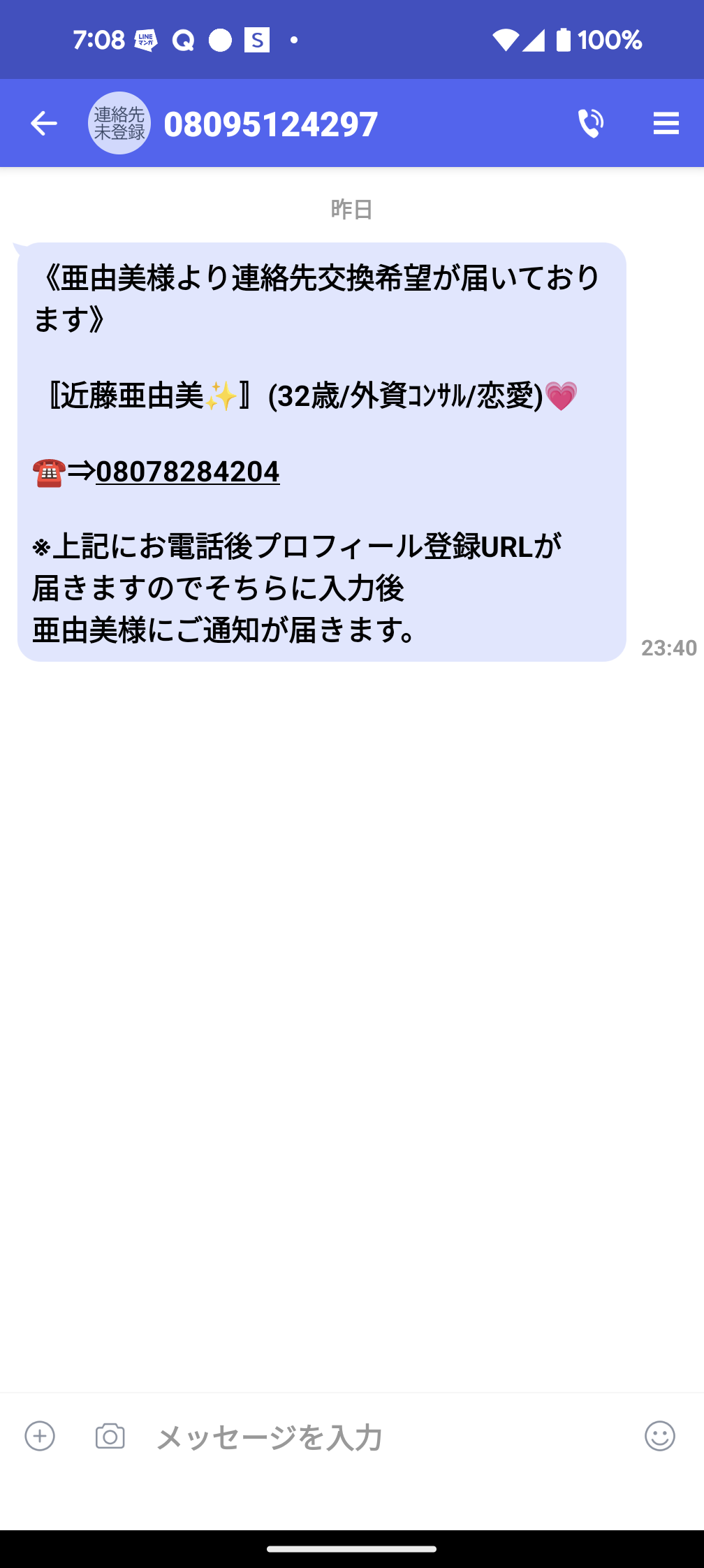Go back using the arrow icon

coord(43,124)
